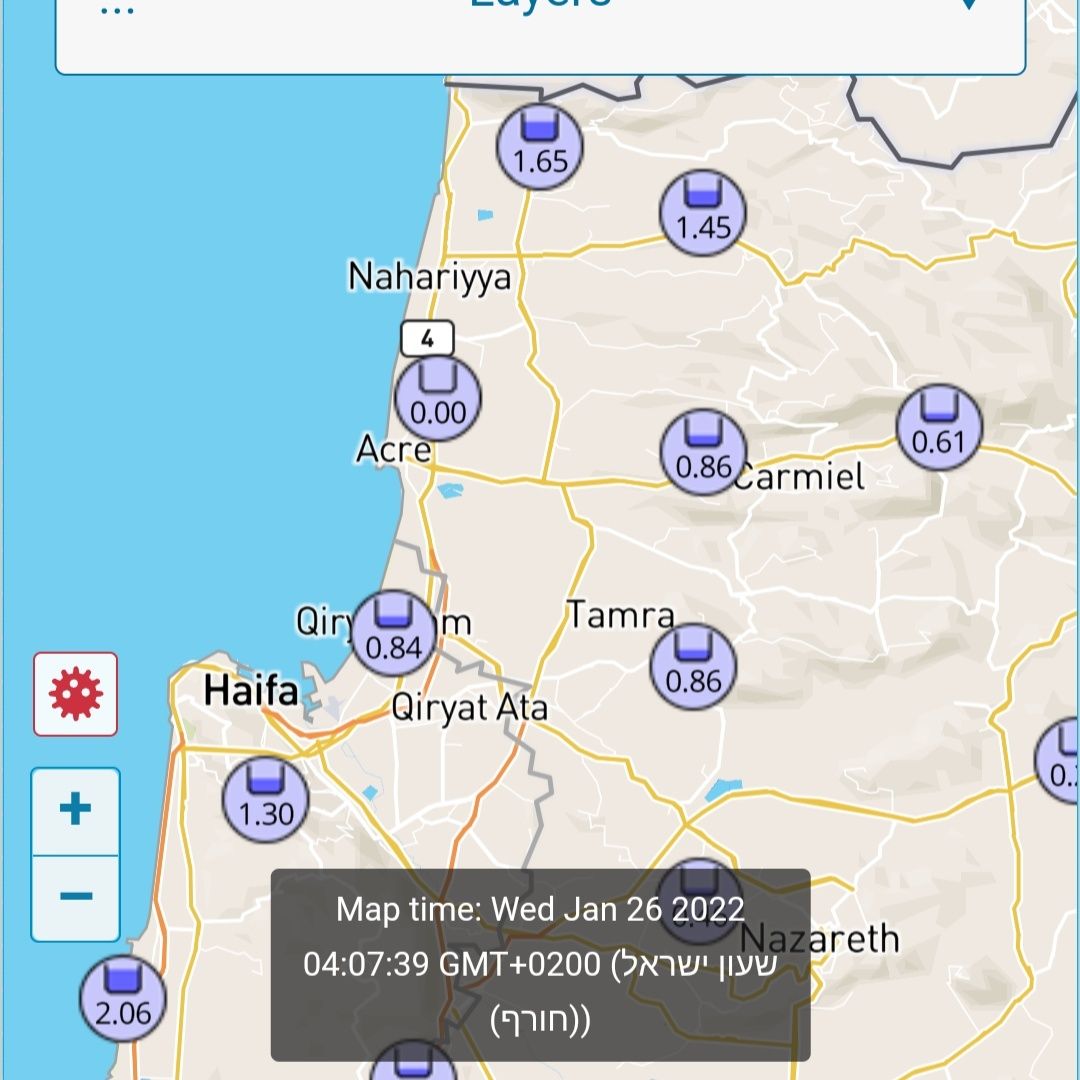Open the red gear settings button

tap(76, 694)
